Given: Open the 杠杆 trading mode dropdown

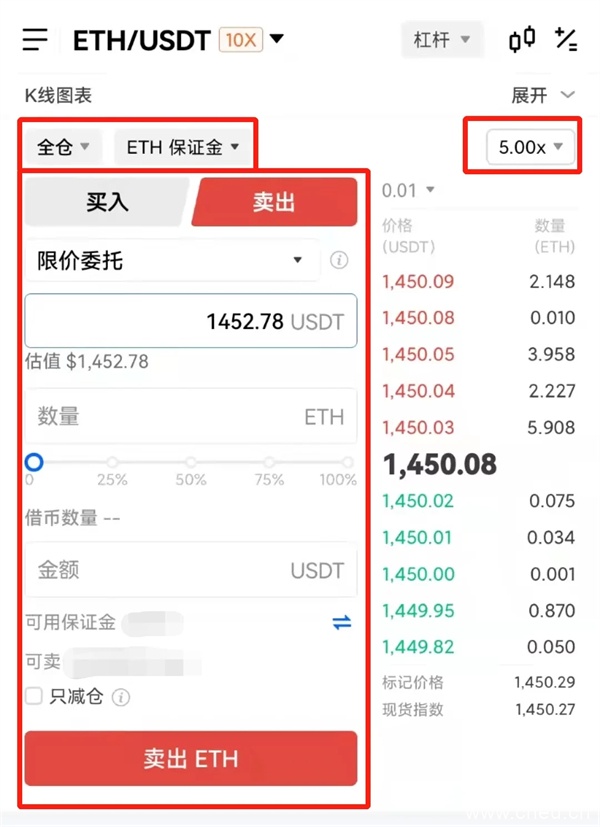Looking at the screenshot, I should click(x=441, y=41).
